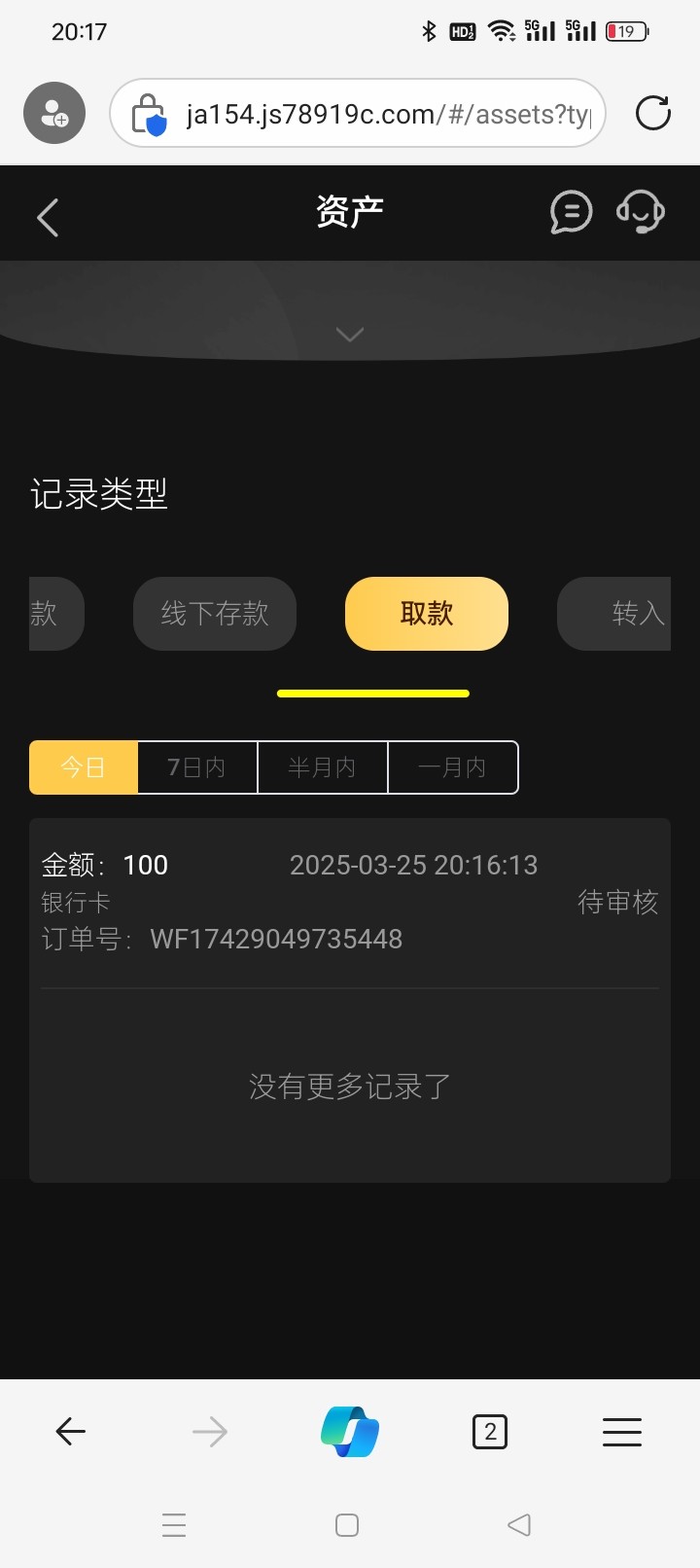Screen dimensions: 700x1568
Task: Launch the Copilot assistant
Action: tap(350, 1431)
